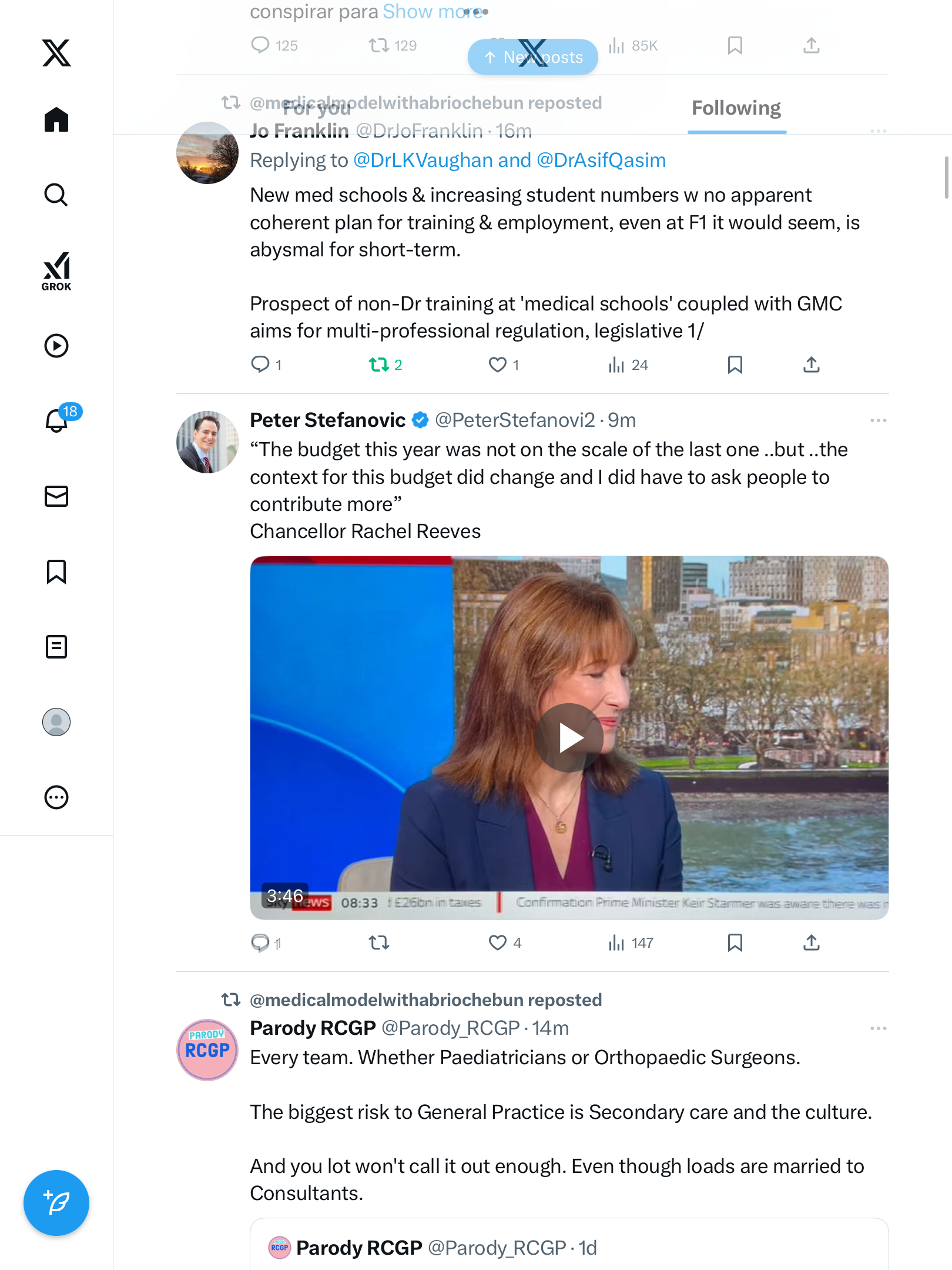The image size is (952, 1270).
Task: Open Peter Stefanovic's profile picture
Action: [x=207, y=442]
